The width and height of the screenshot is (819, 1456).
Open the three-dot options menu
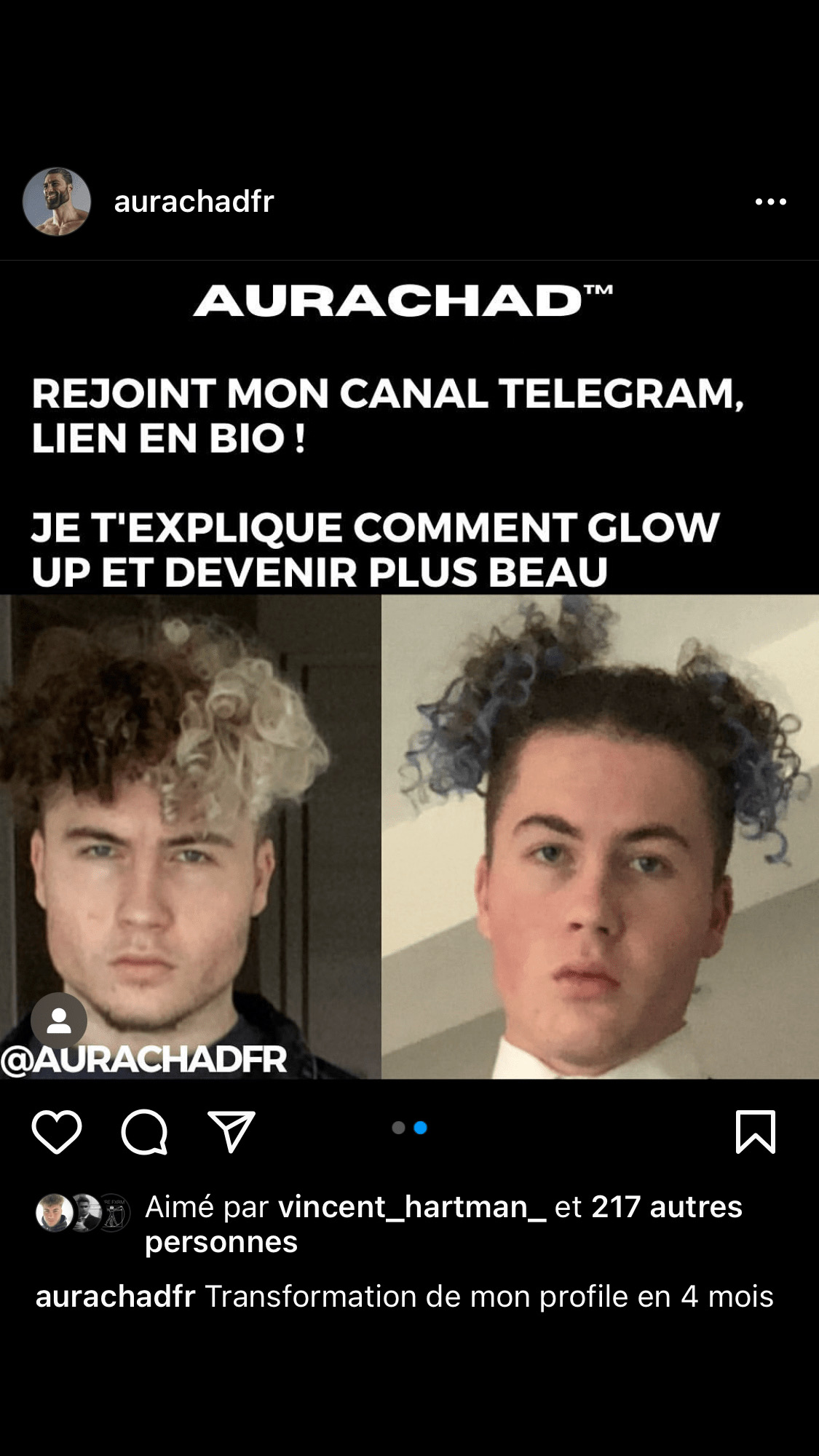pyautogui.click(x=770, y=202)
